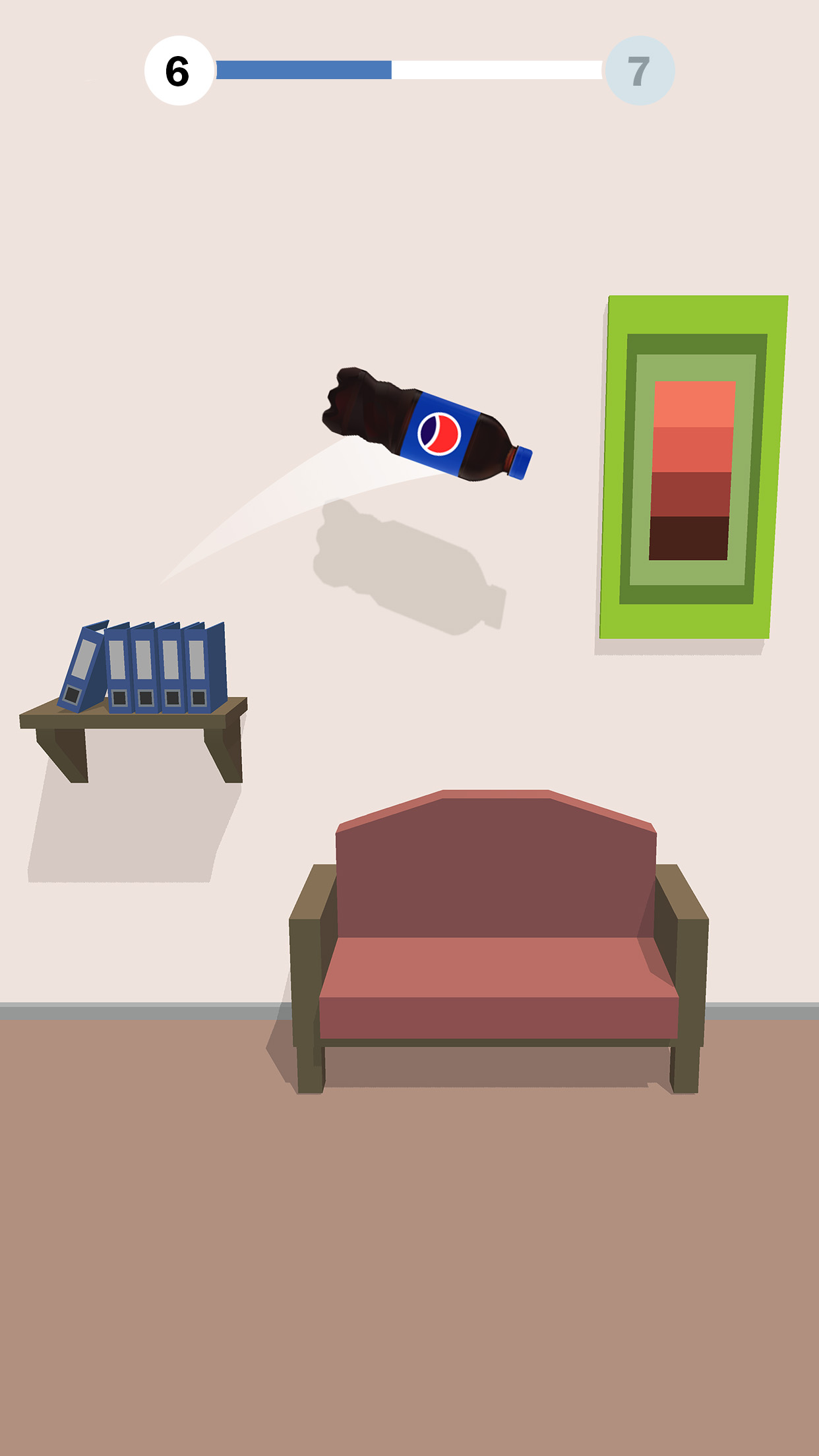Tap the bottle cap
The width and height of the screenshot is (819, 1456).
tap(520, 464)
